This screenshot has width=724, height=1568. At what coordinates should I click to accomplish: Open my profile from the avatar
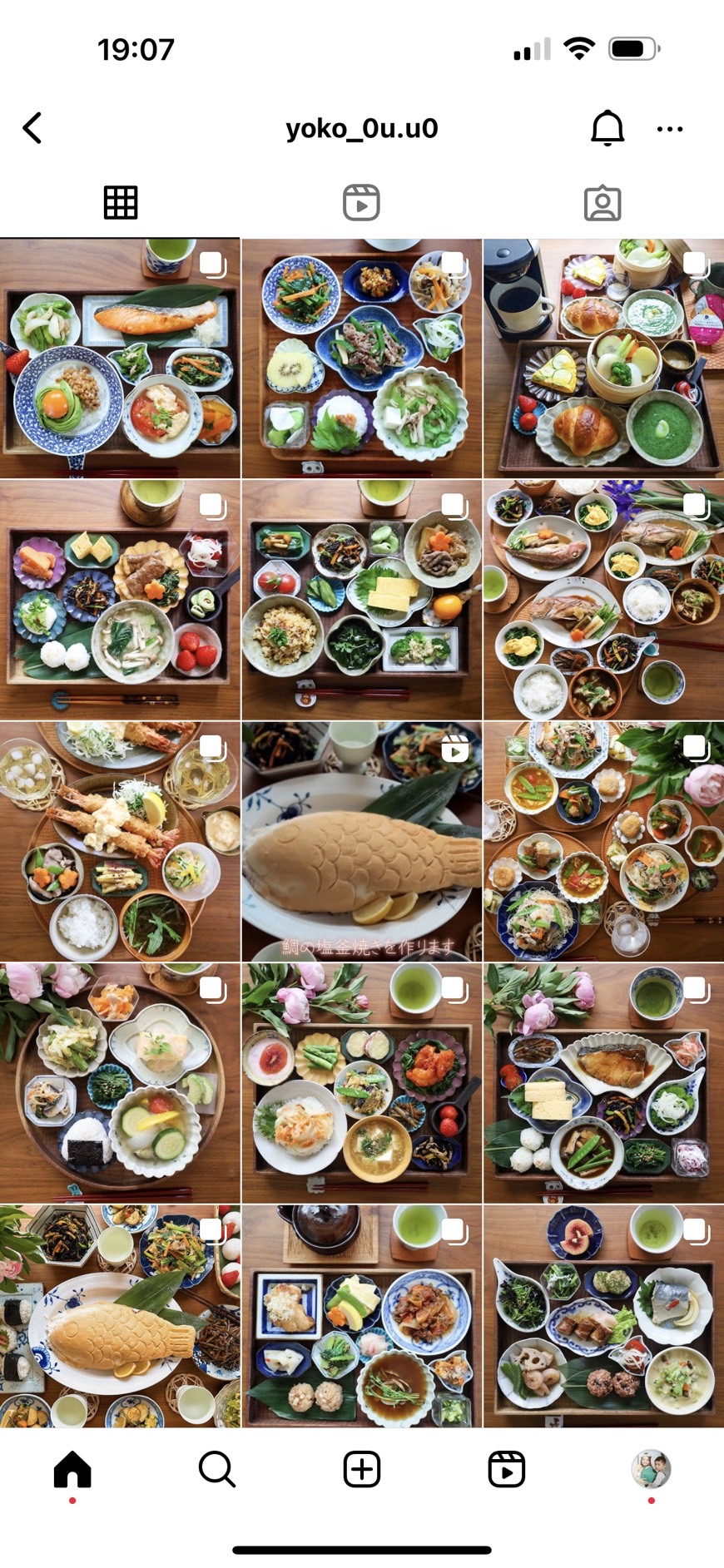point(651,1469)
